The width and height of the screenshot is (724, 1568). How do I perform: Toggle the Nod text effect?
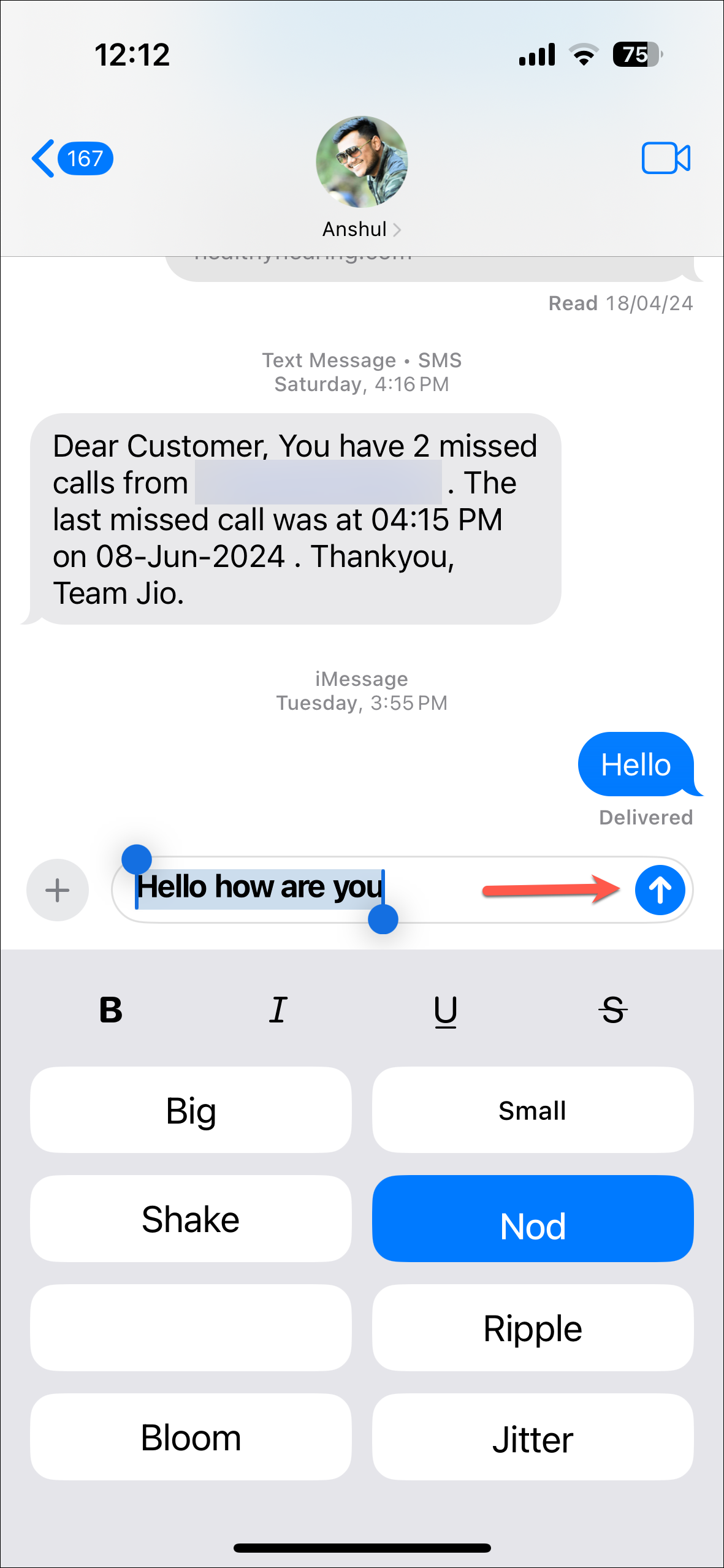click(x=533, y=1219)
